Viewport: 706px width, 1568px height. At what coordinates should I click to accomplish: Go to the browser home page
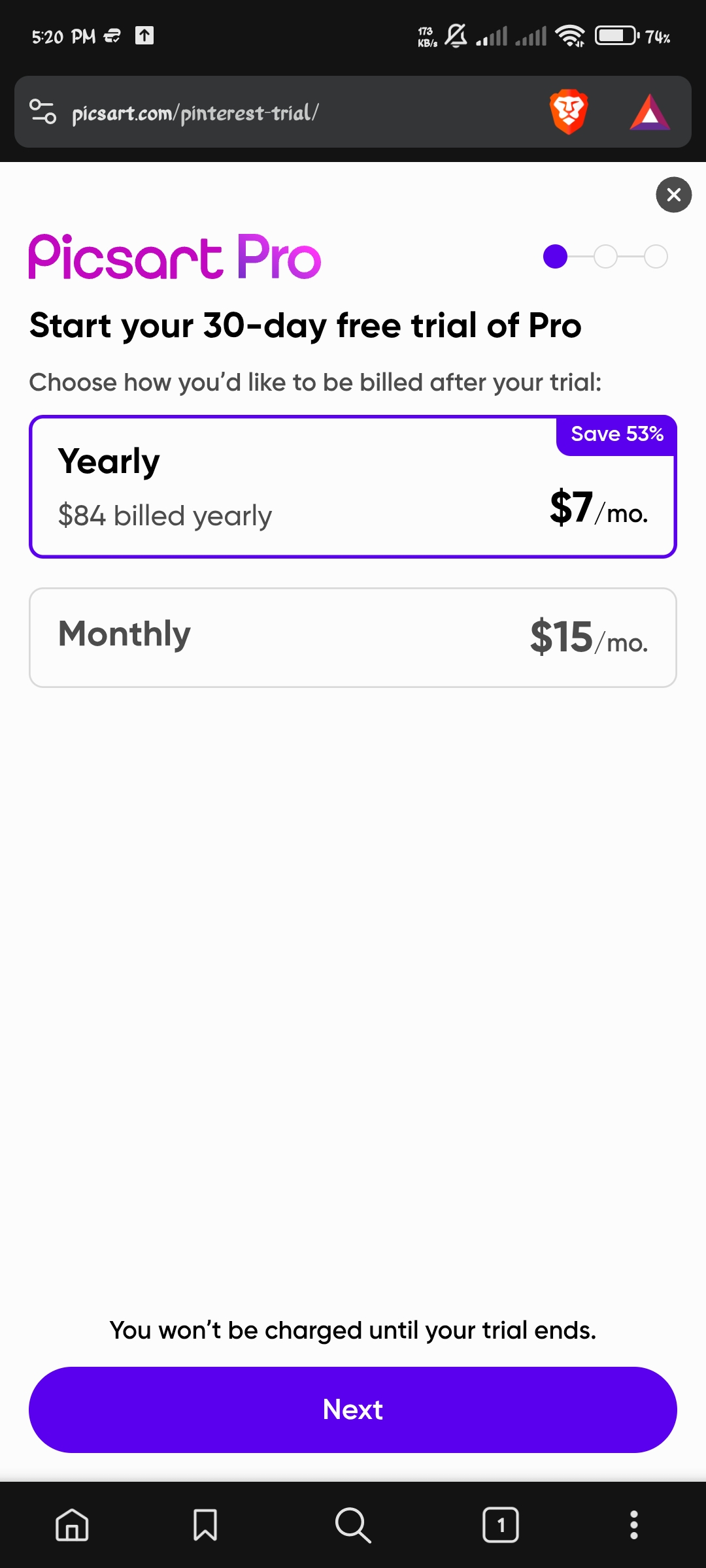tap(72, 1525)
